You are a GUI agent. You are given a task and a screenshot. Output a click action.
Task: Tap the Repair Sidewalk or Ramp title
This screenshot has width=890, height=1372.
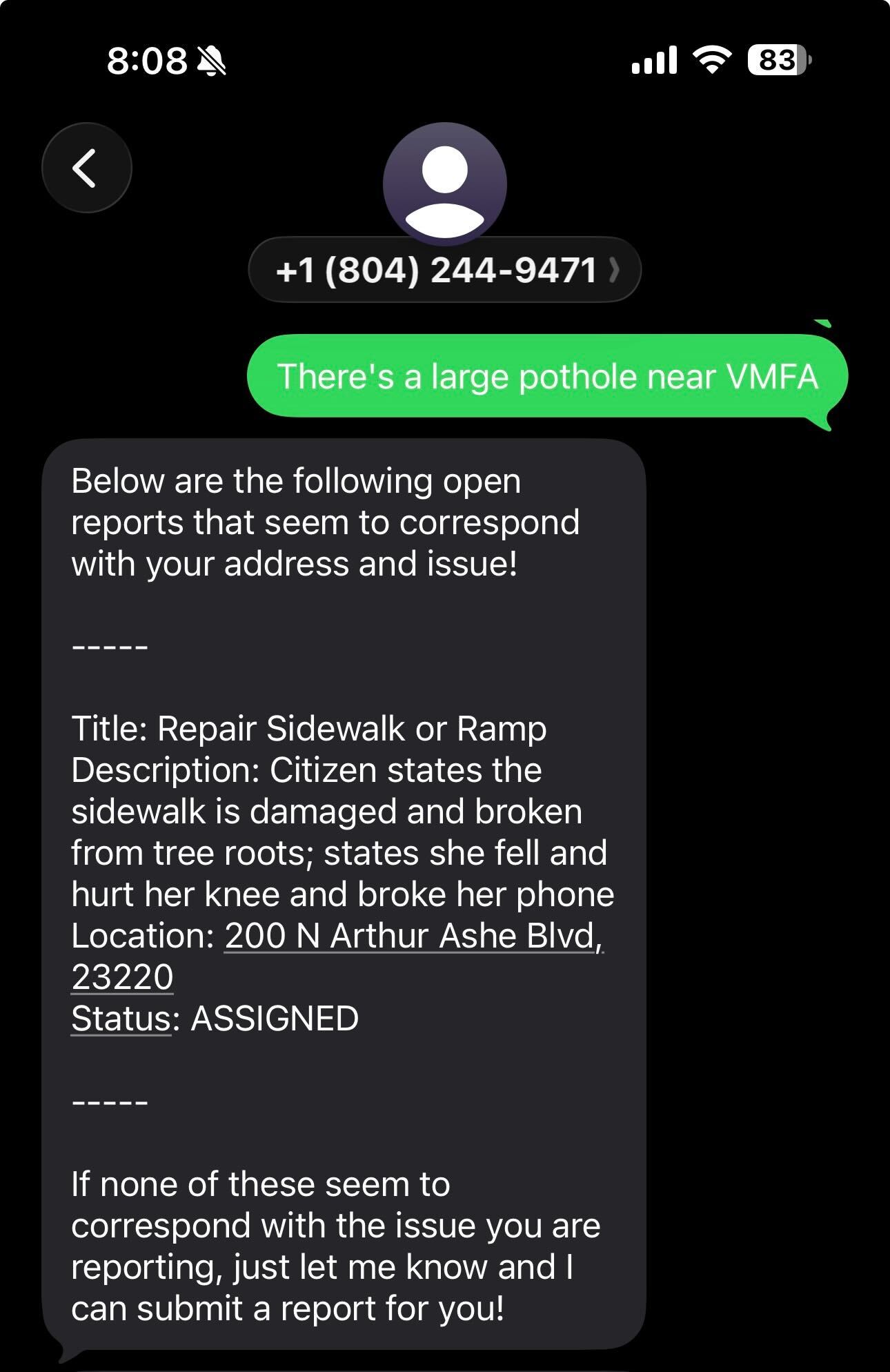308,728
